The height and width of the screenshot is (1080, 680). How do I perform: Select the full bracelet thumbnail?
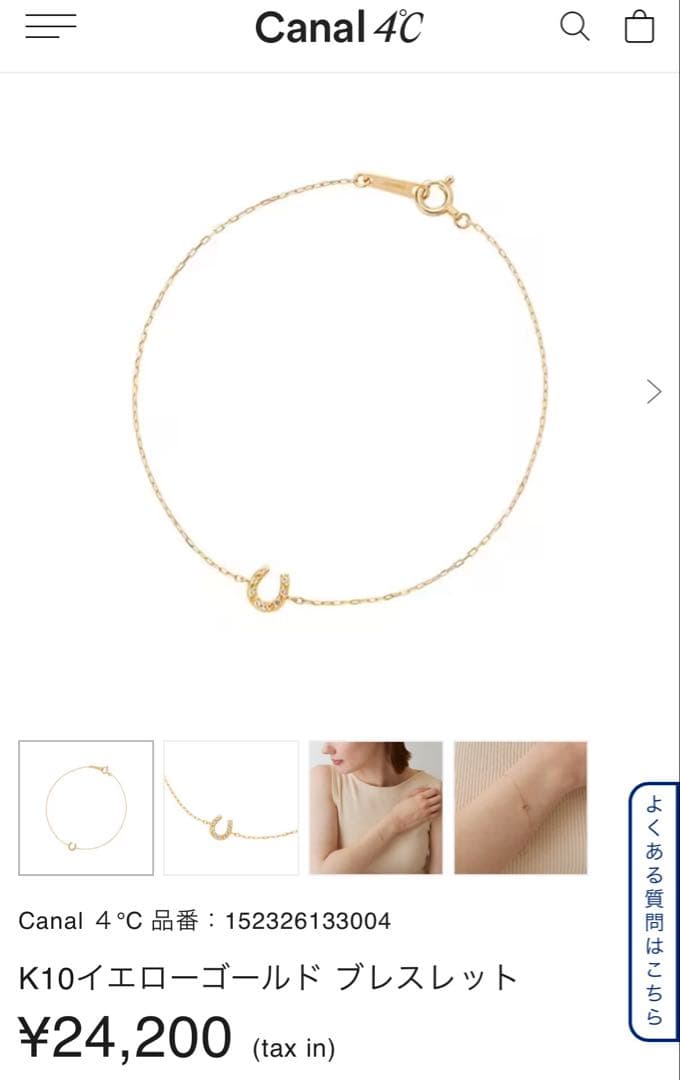(x=86, y=808)
